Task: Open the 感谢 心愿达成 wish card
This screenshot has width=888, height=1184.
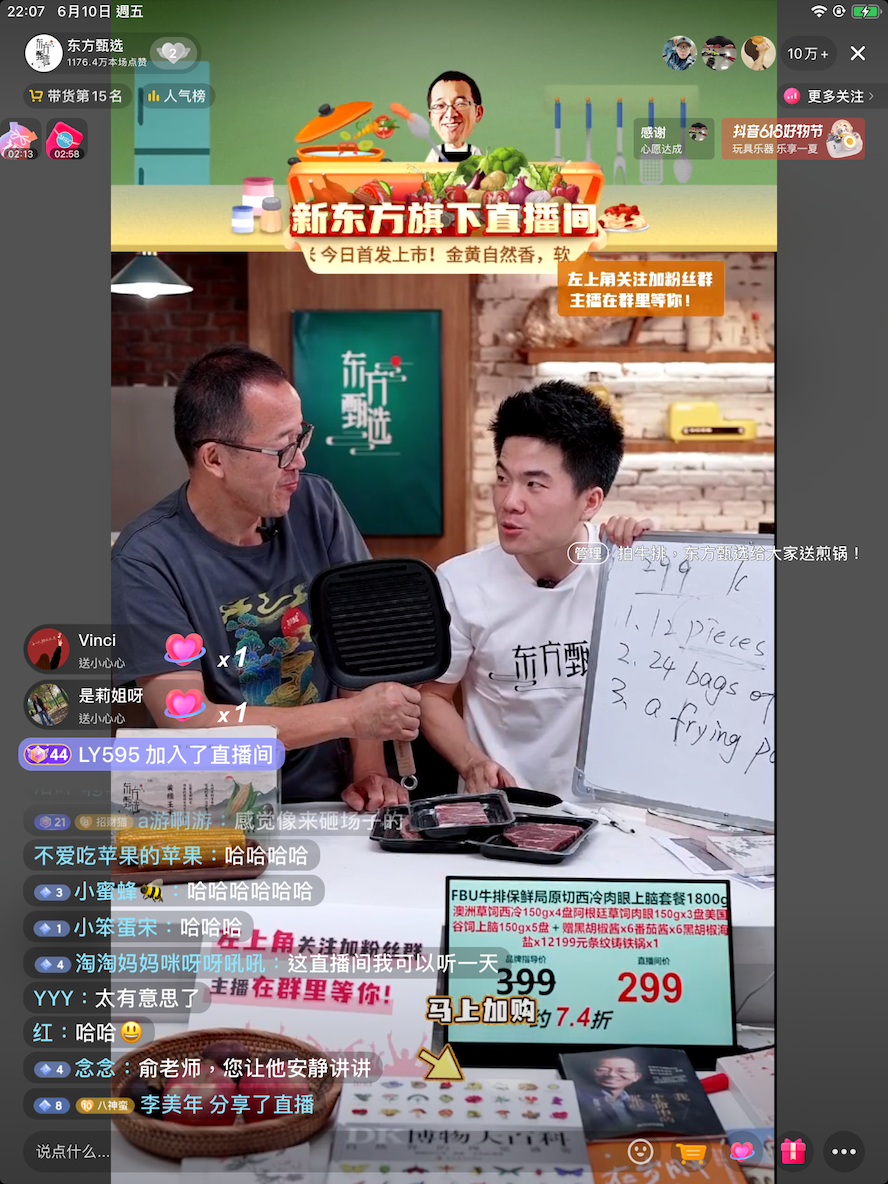Action: pos(673,139)
